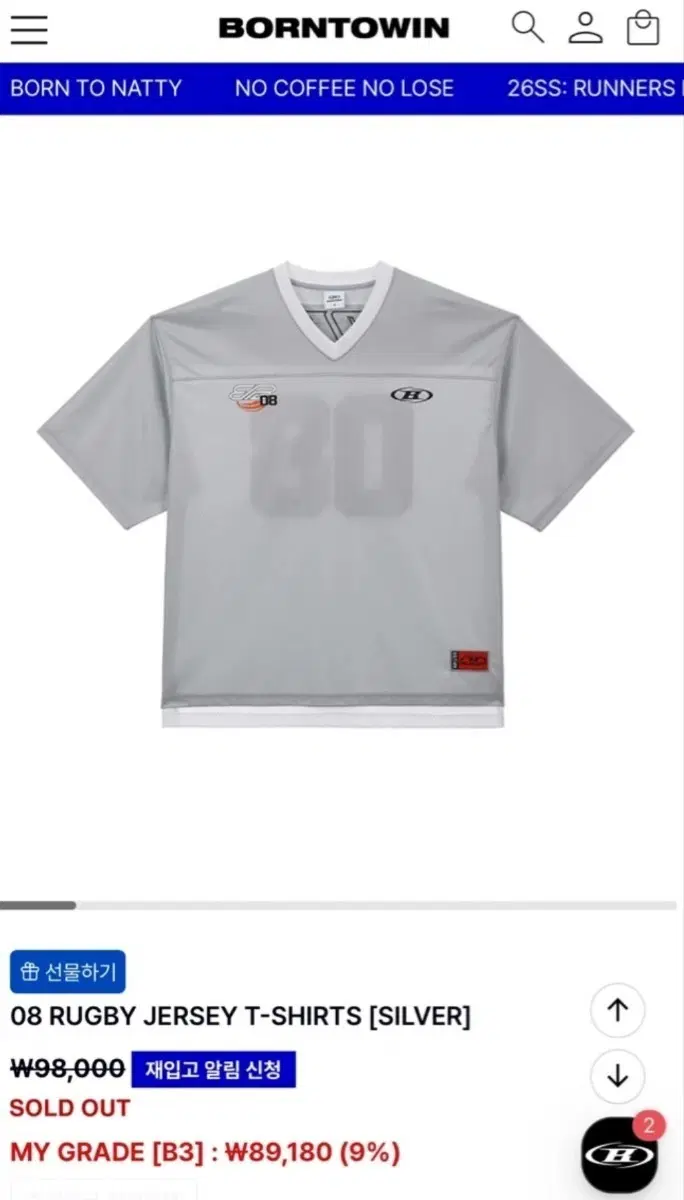This screenshot has height=1200, width=684.
Task: Open the silver rugby jersey product image
Action: pyautogui.click(x=336, y=494)
